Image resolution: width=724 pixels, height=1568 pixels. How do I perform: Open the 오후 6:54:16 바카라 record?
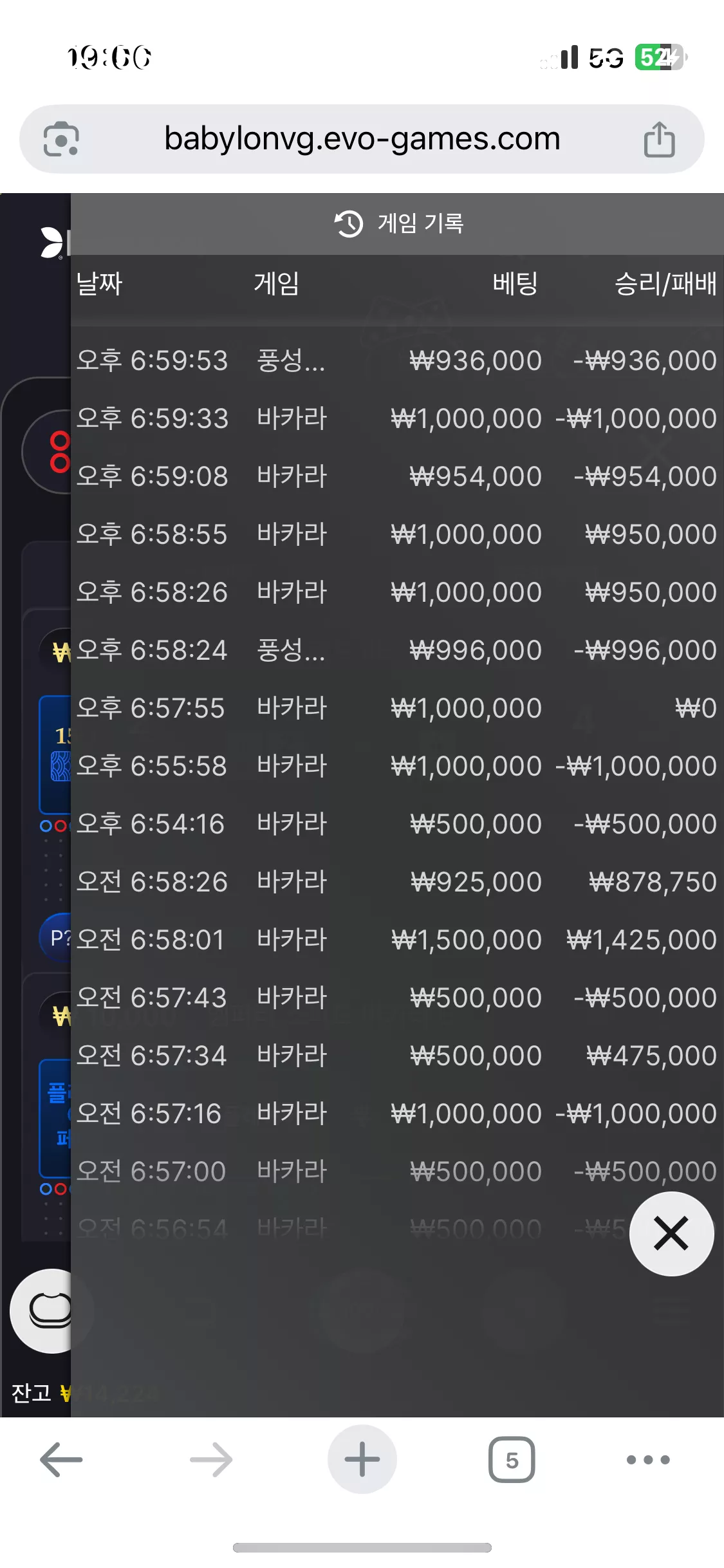point(397,824)
